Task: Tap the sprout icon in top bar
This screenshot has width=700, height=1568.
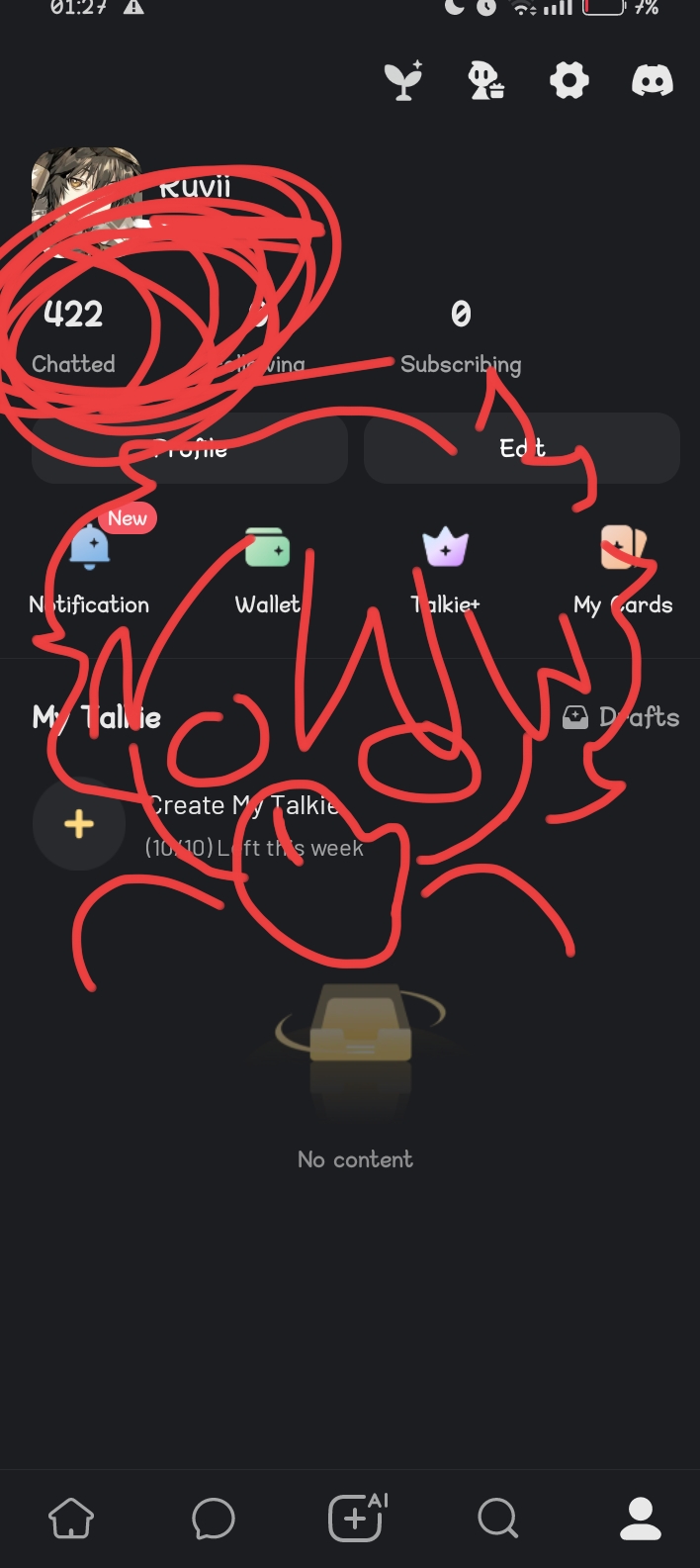Action: coord(403,80)
